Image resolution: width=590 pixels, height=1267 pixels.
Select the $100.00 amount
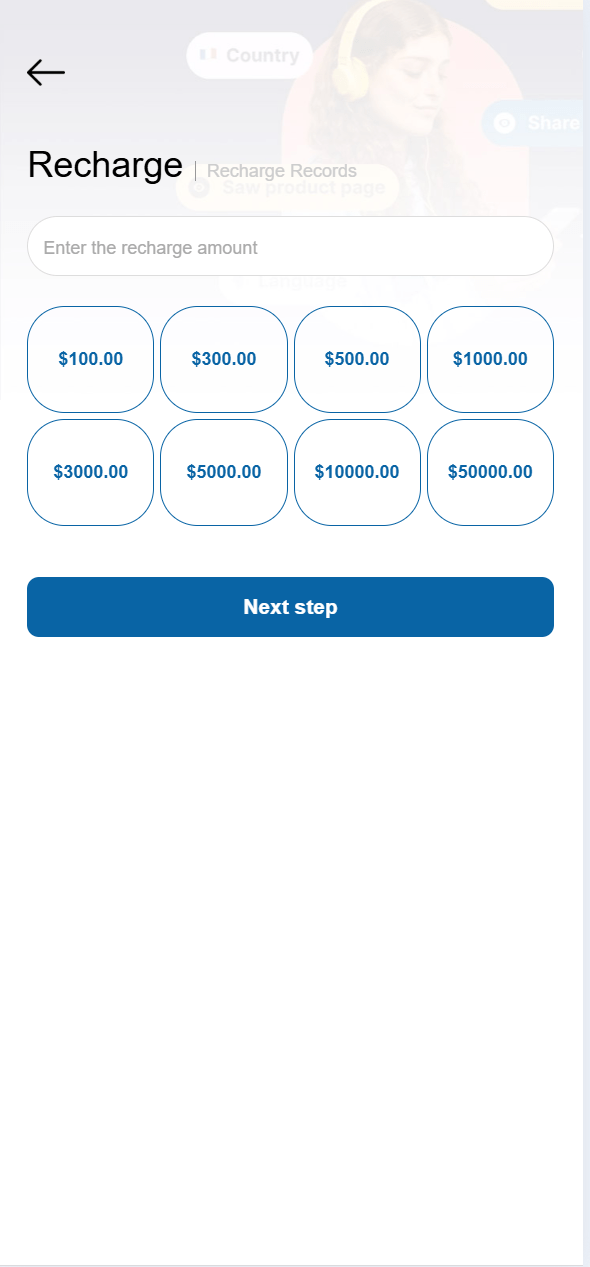[90, 359]
